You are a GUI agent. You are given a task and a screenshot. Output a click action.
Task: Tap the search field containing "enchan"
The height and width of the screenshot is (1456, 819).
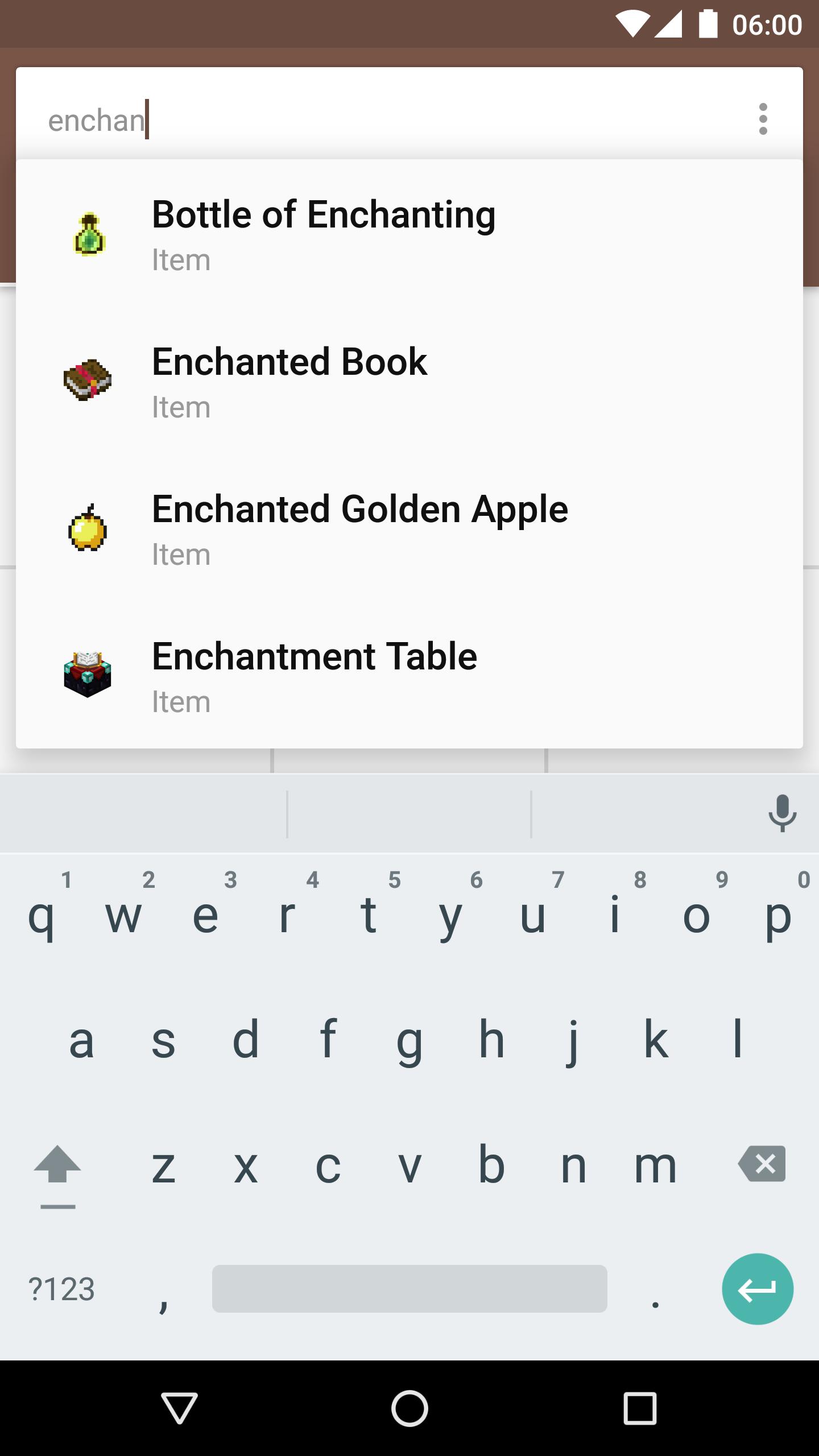click(x=387, y=121)
